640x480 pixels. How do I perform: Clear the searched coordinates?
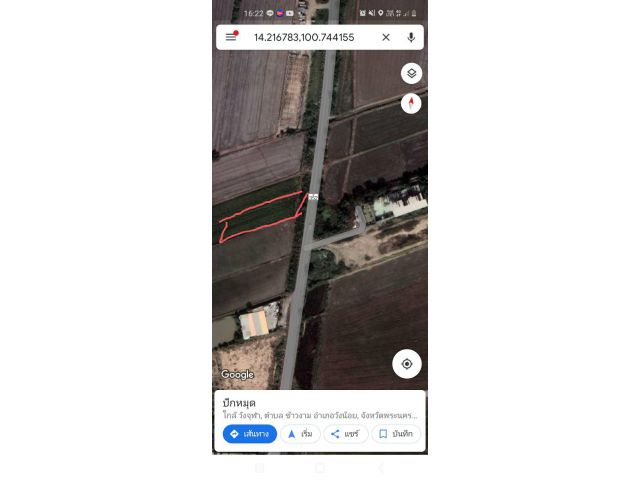click(386, 37)
